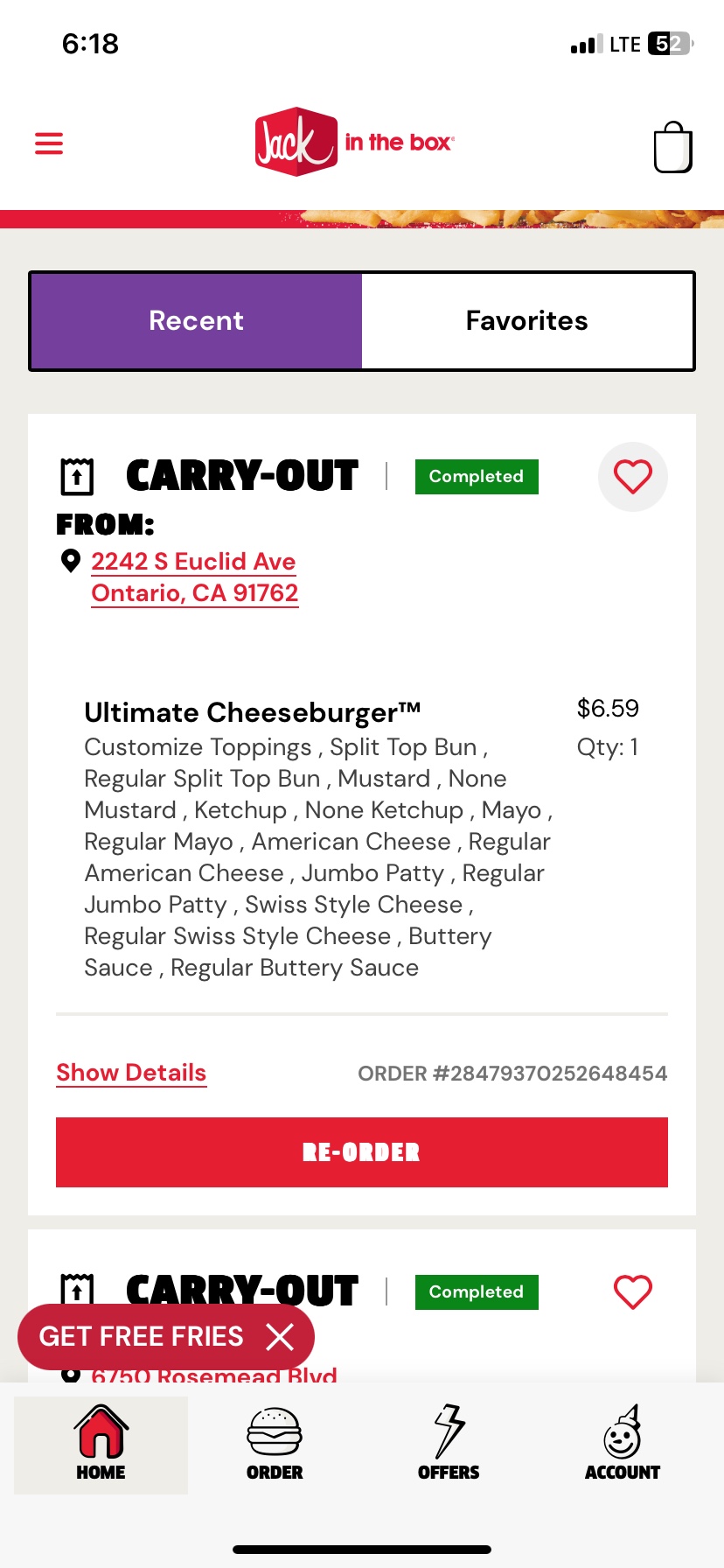
Task: Switch to the Favorites tab
Action: pos(527,321)
